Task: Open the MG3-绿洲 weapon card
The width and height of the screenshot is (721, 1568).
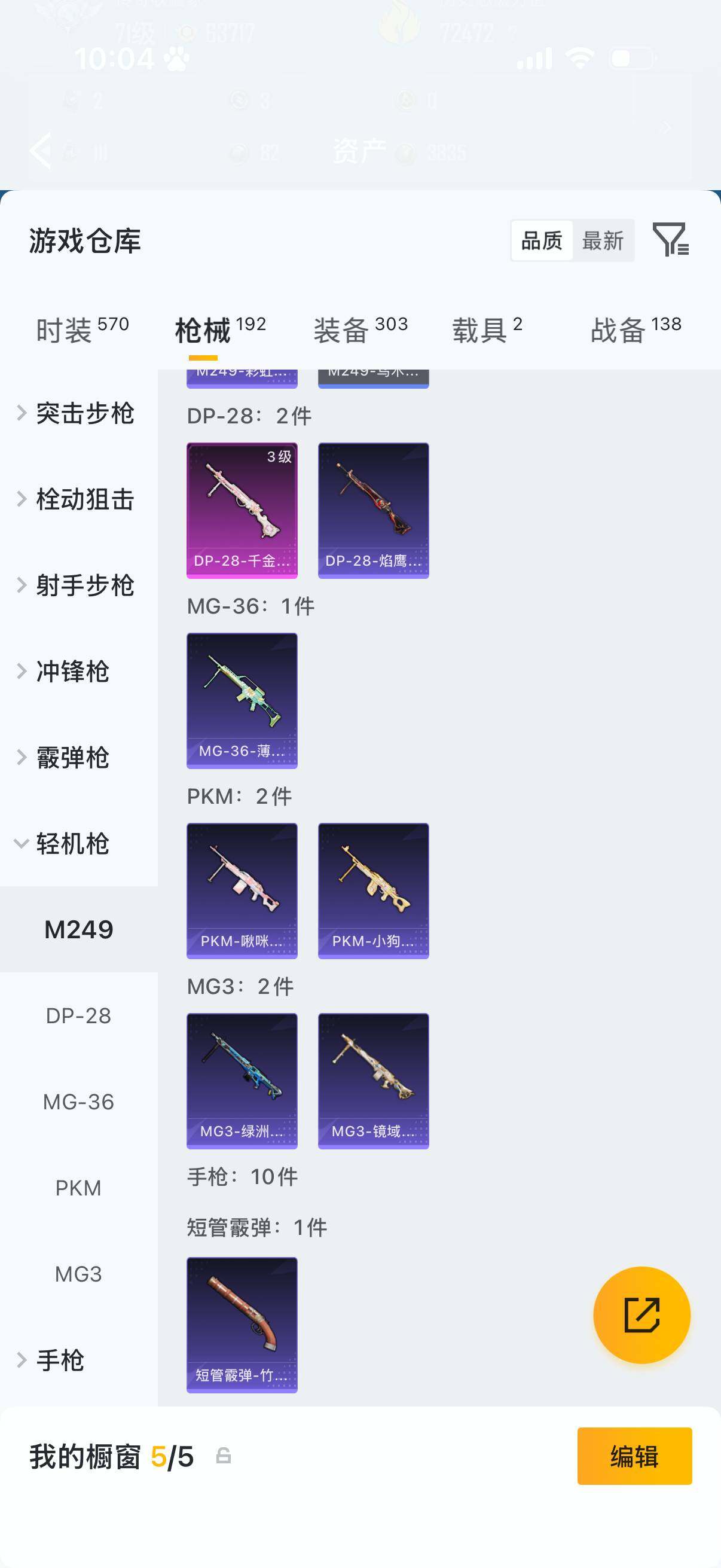Action: click(x=242, y=1081)
